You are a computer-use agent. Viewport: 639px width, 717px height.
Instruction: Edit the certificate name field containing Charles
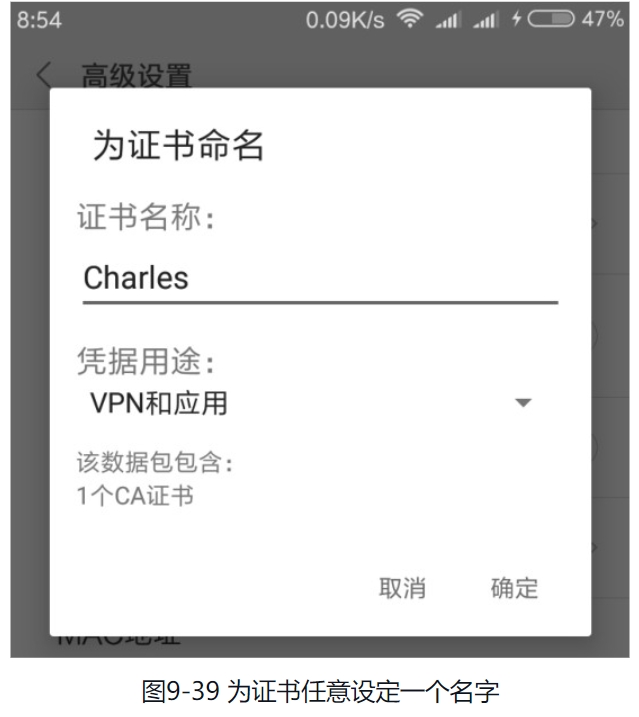(x=318, y=278)
